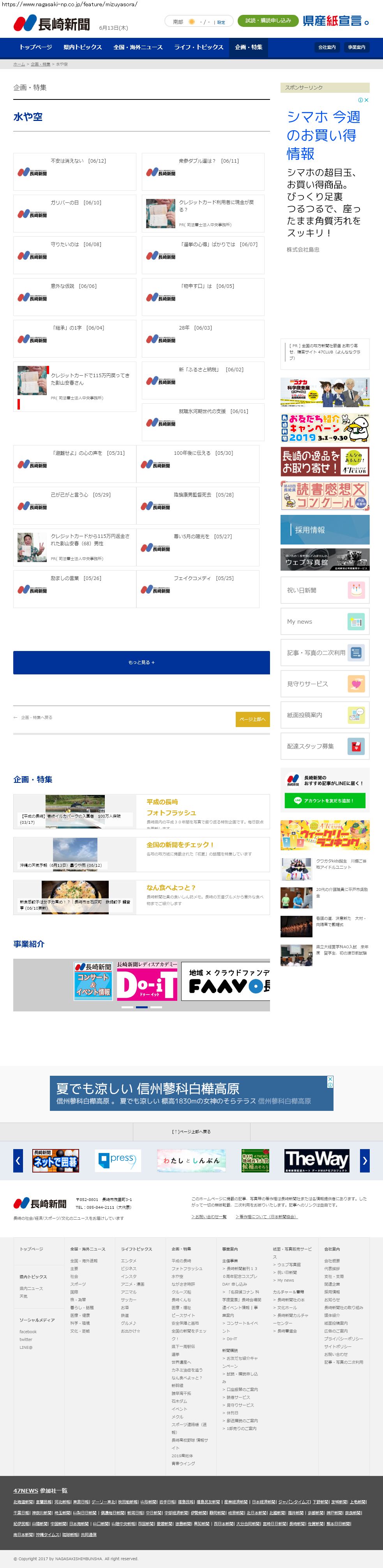Open the article 不安は消えない [06/12]
The image size is (383, 1568).
click(75, 172)
